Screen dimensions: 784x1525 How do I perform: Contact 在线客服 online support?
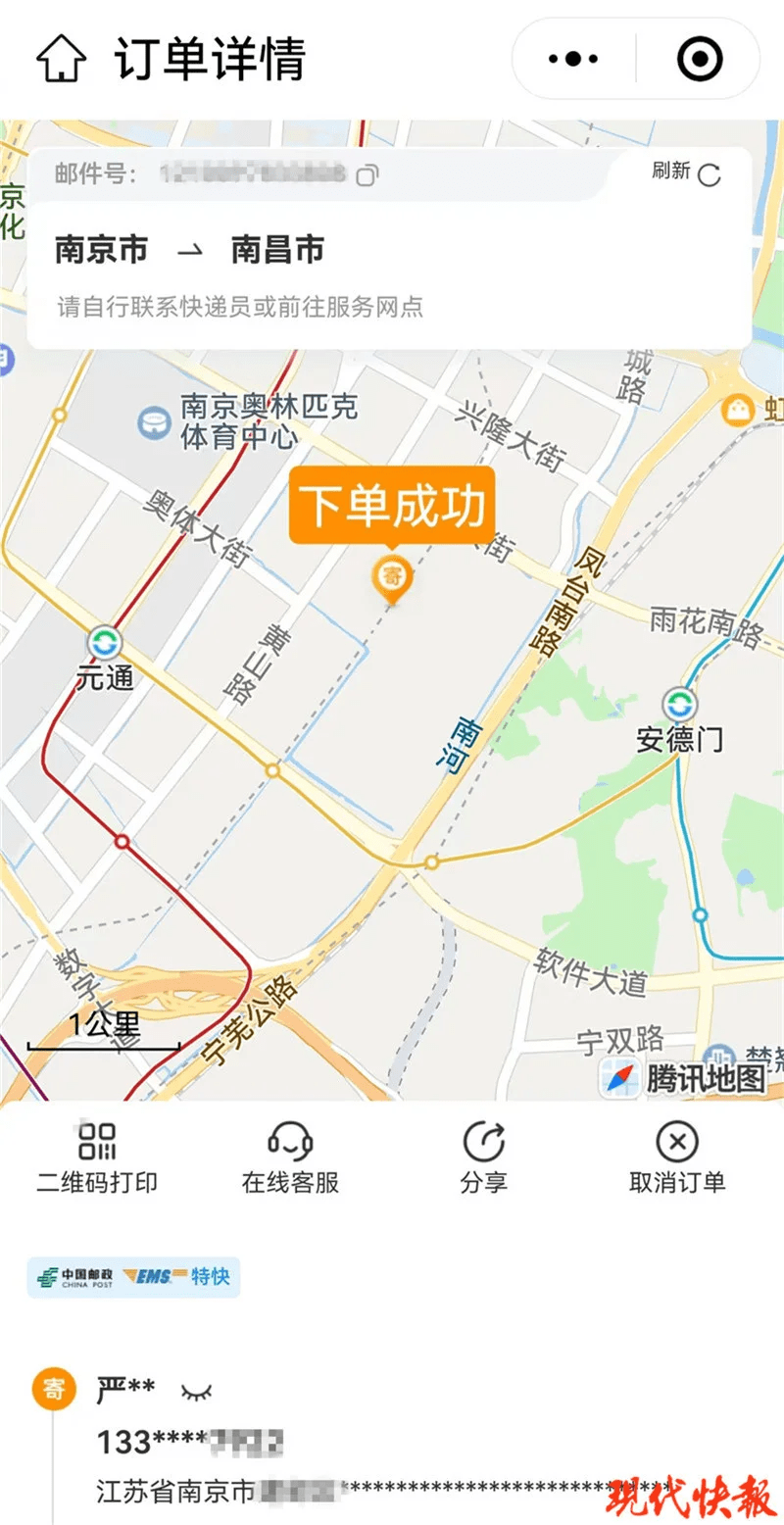click(x=290, y=1157)
